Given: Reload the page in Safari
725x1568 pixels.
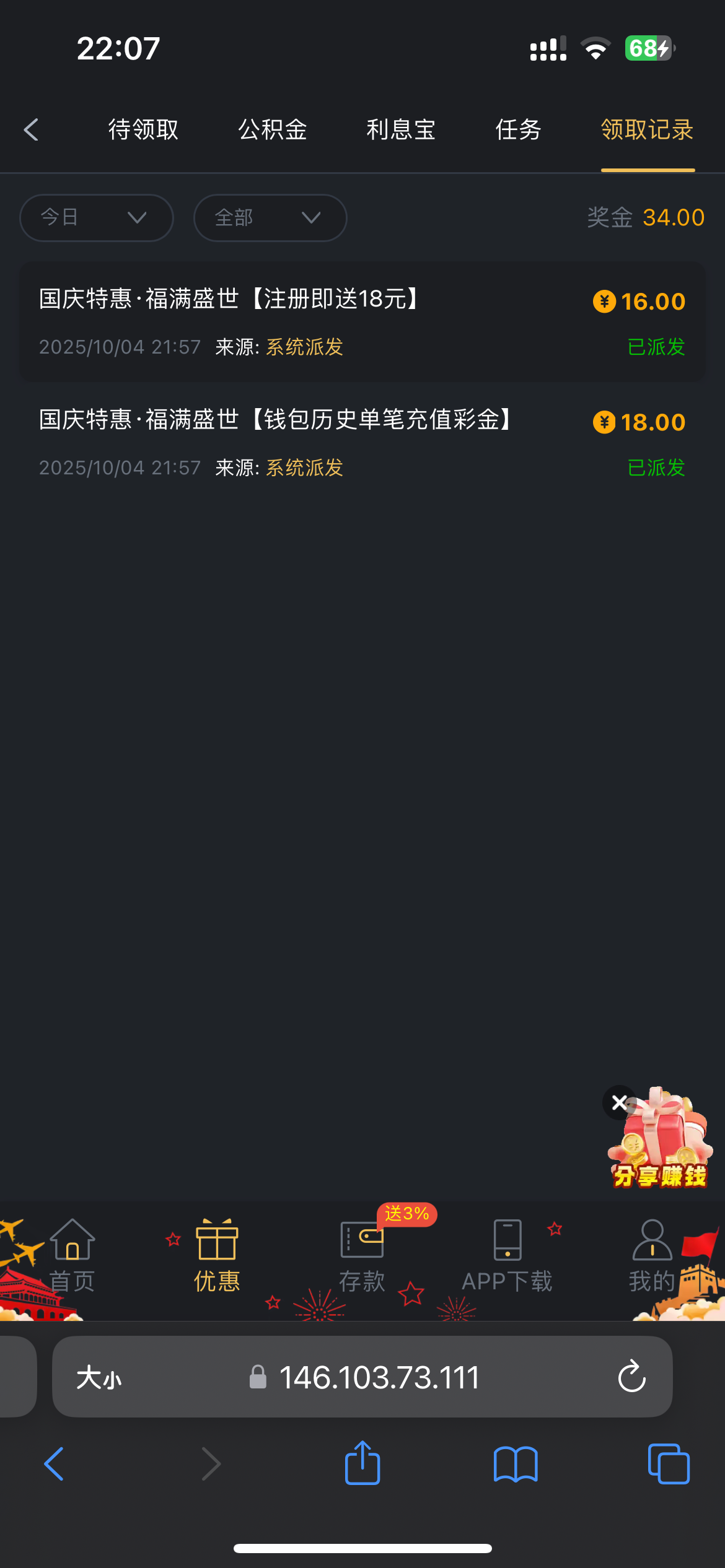Looking at the screenshot, I should pyautogui.click(x=631, y=1377).
